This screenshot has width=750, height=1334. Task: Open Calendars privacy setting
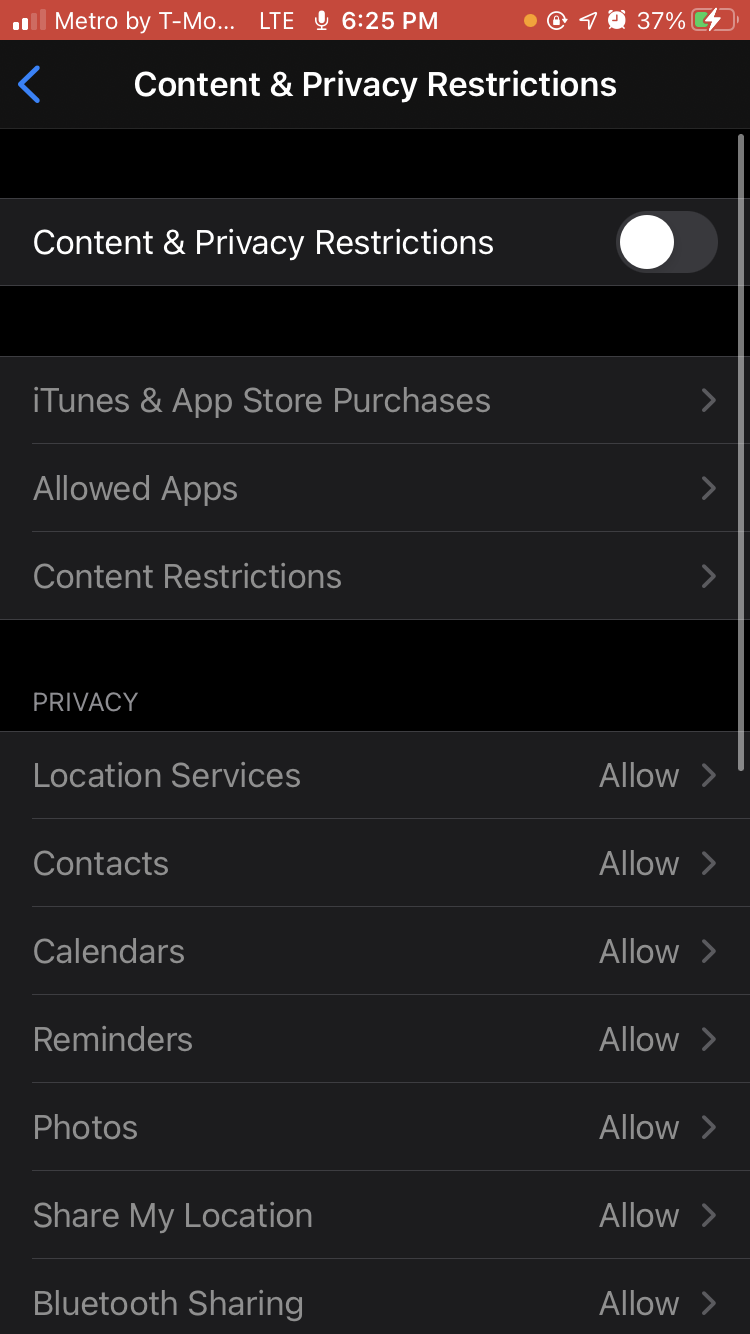(375, 952)
